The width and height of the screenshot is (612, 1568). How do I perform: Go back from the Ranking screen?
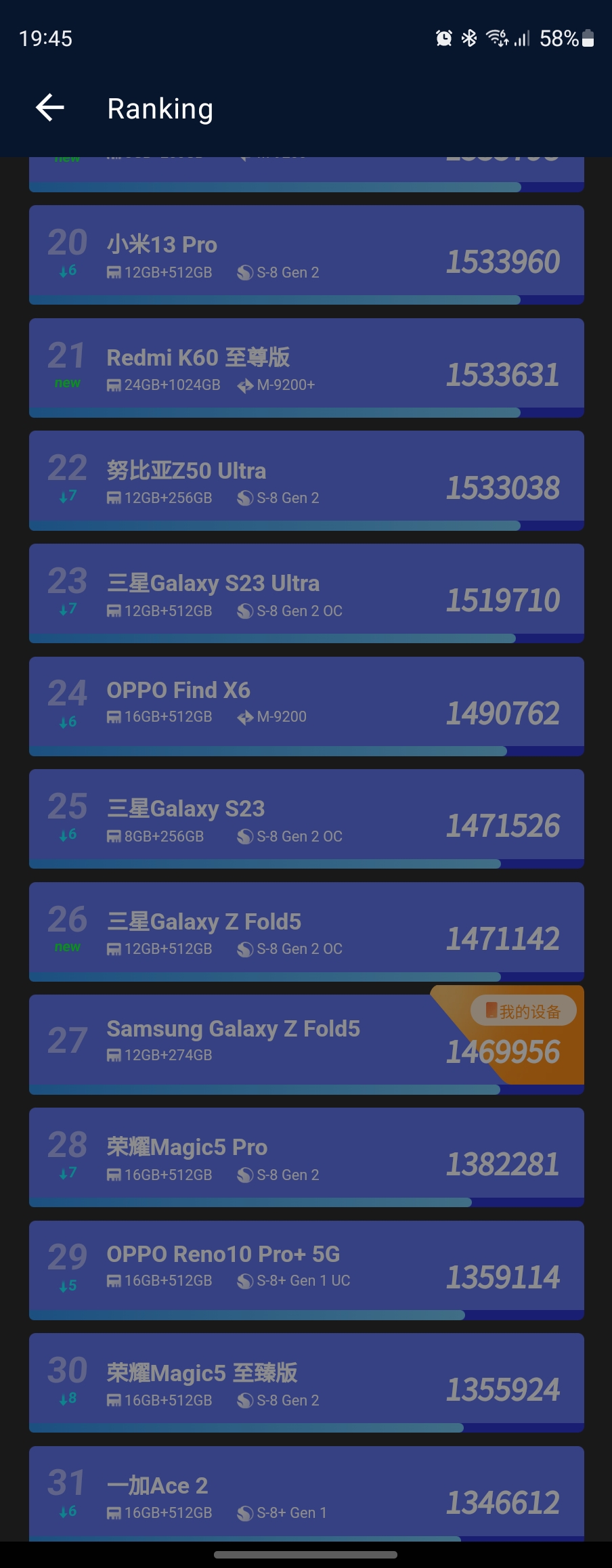[x=50, y=108]
